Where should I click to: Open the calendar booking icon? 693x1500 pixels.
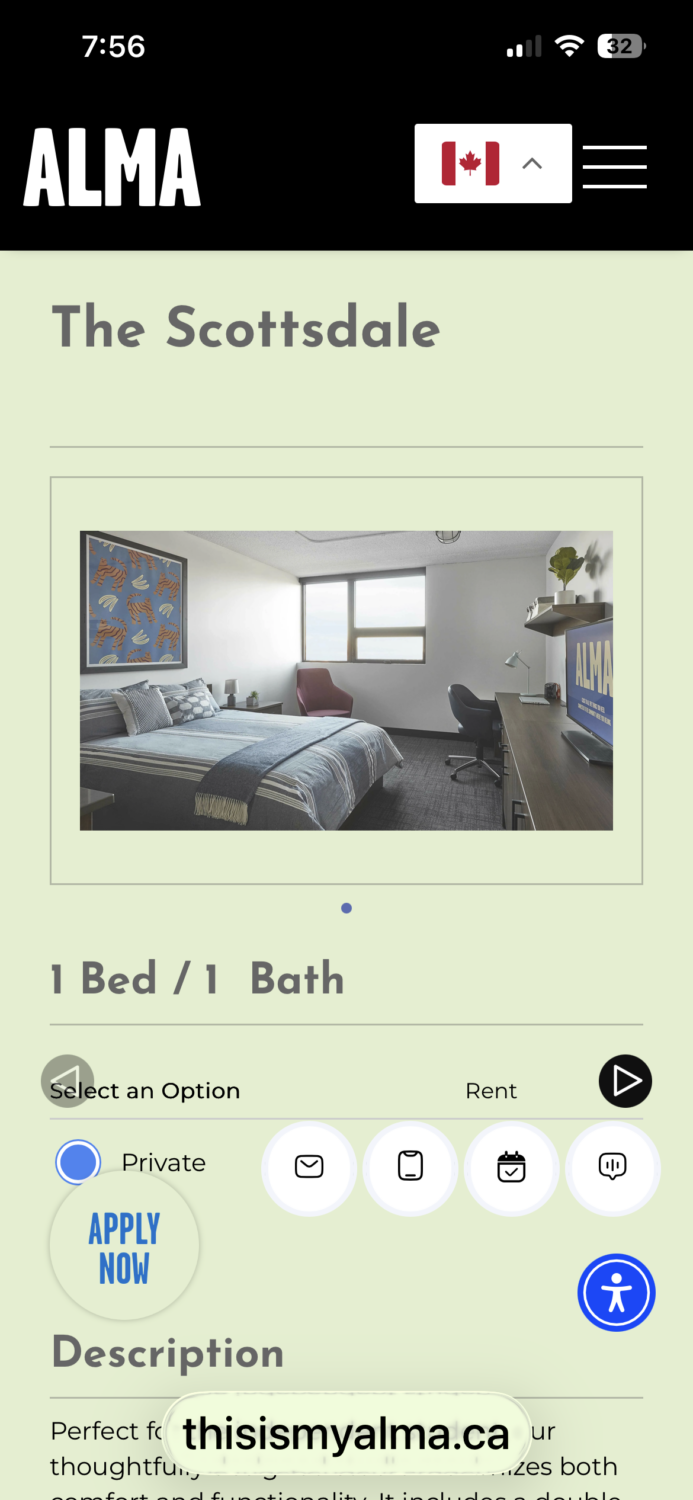511,1167
